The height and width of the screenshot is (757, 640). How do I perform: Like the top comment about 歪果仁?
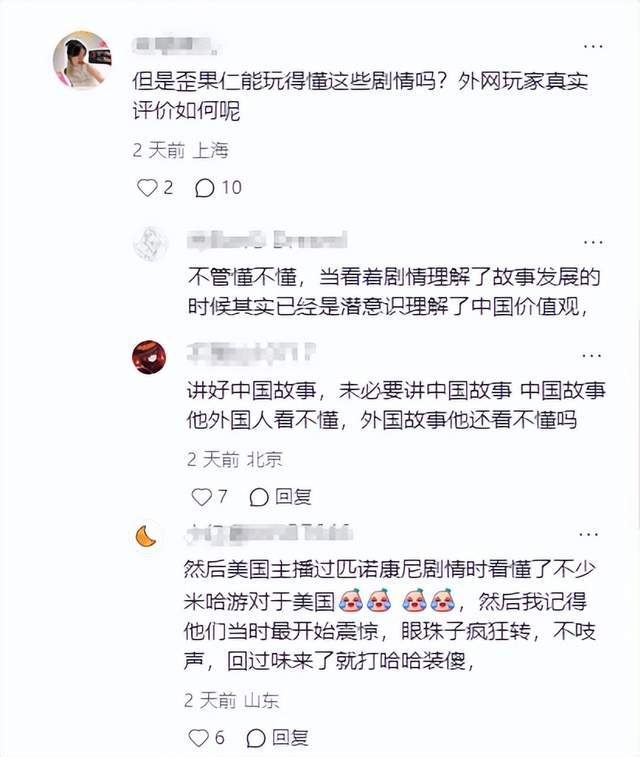(x=148, y=188)
